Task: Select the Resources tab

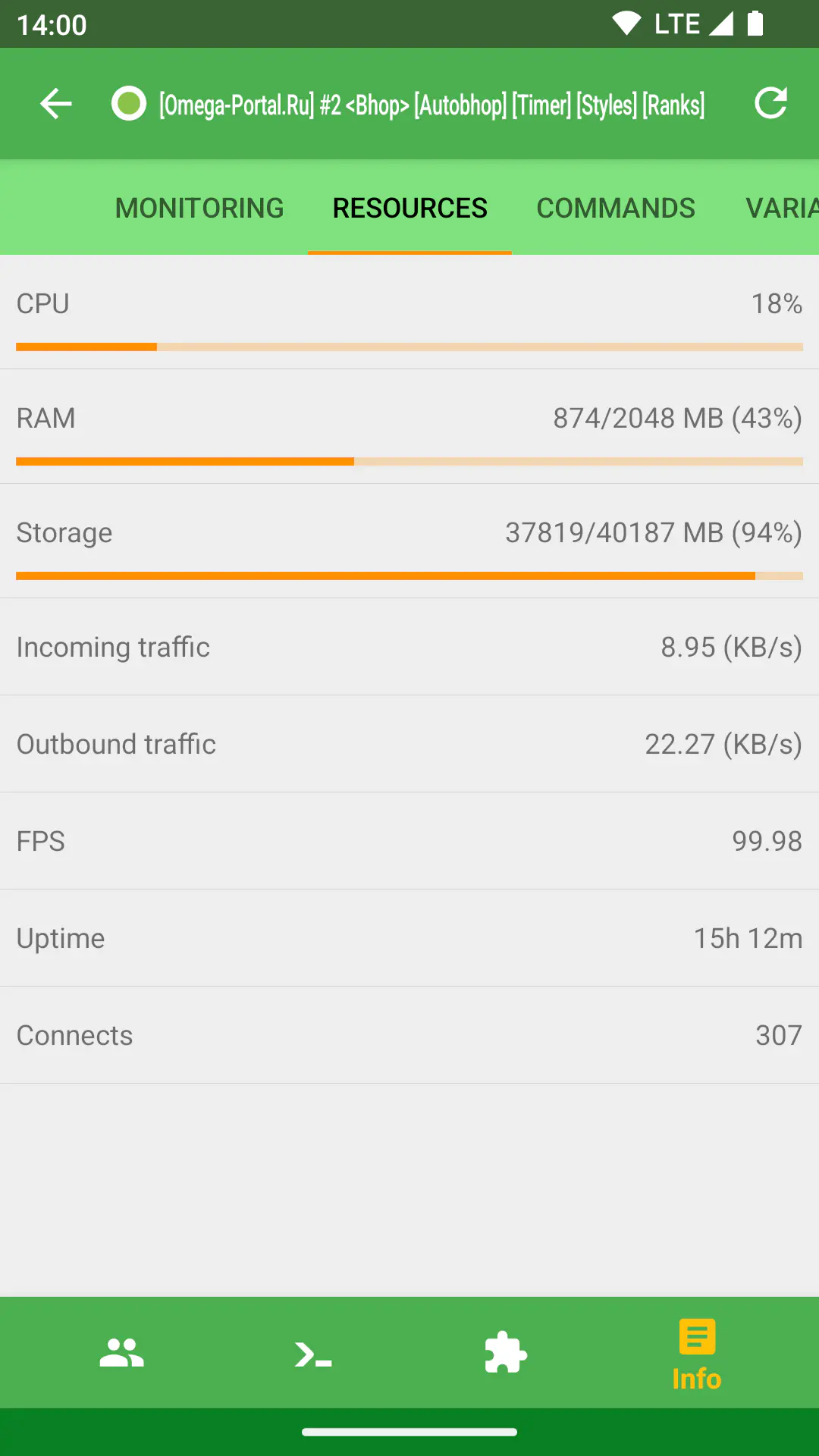Action: coord(409,208)
